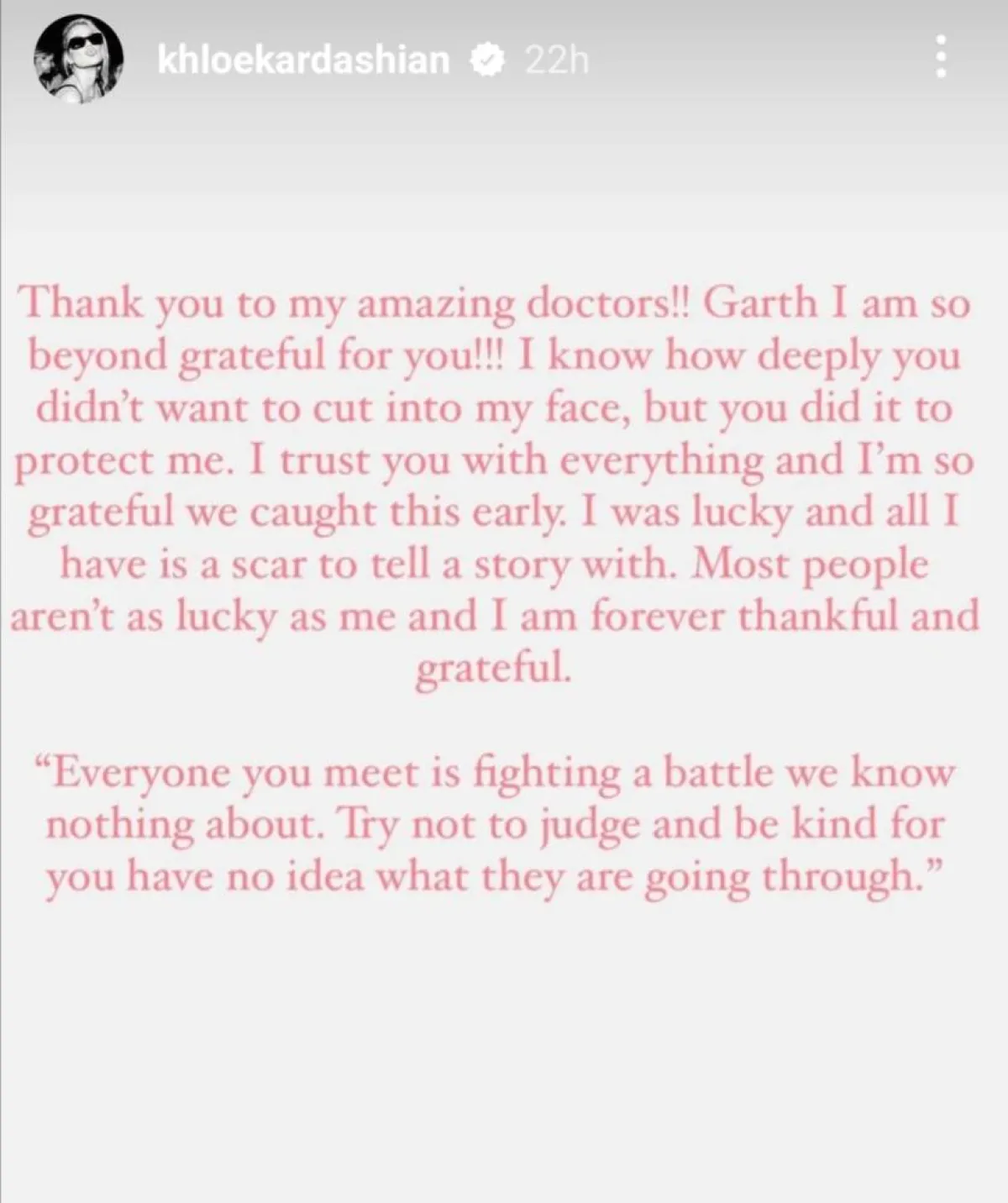The image size is (1008, 1203).
Task: Open the story's three-dot overflow menu
Action: pyautogui.click(x=942, y=57)
